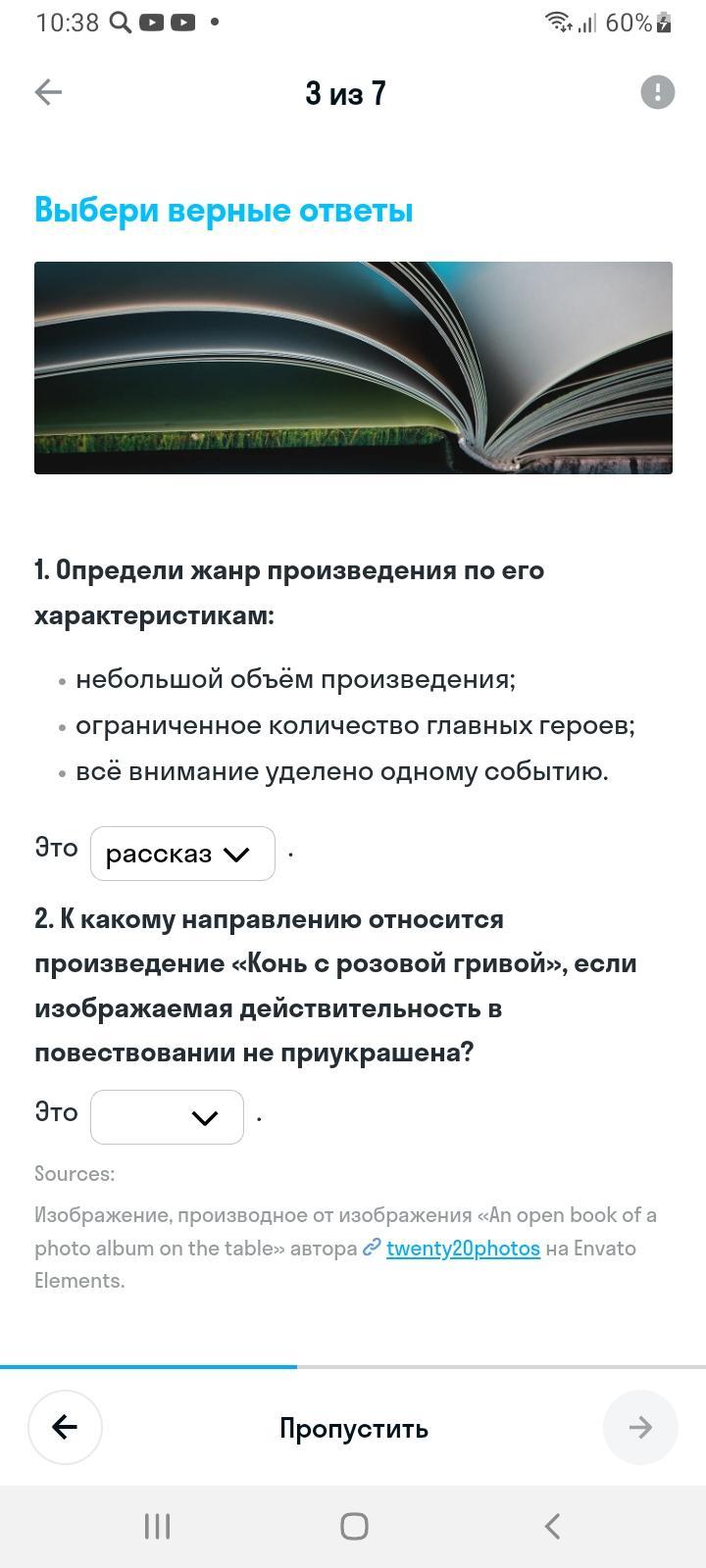This screenshot has width=706, height=1568.
Task: Return to the previous question with the round back button
Action: pyautogui.click(x=65, y=1427)
